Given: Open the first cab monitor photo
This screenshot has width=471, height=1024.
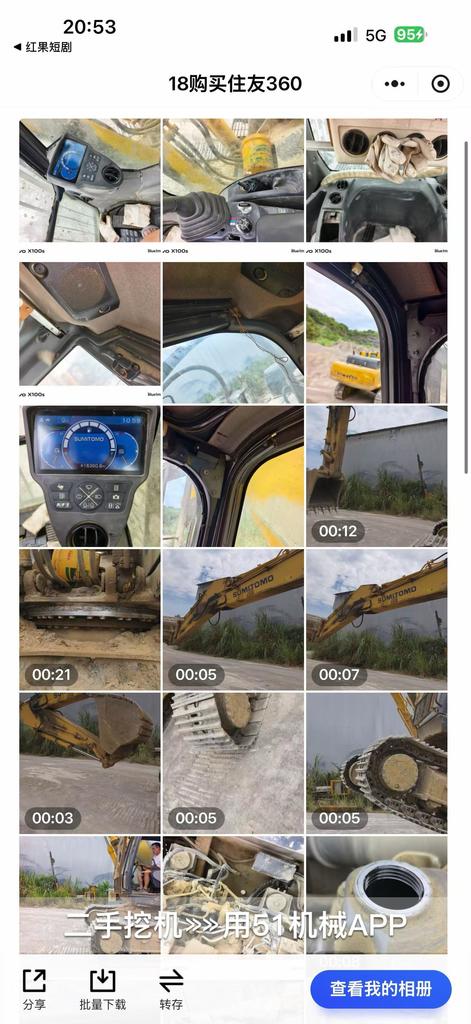Looking at the screenshot, I should click(89, 189).
